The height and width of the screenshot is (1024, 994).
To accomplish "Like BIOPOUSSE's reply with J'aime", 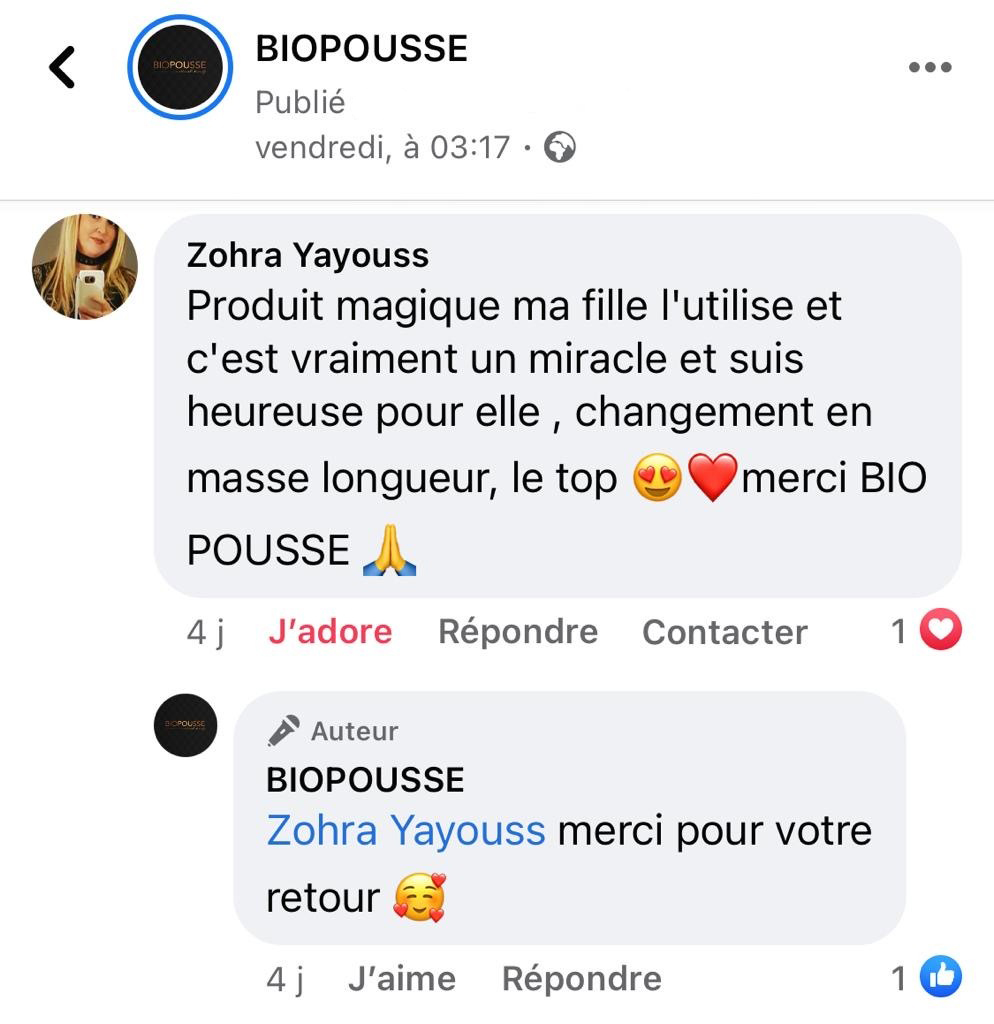I will pyautogui.click(x=401, y=978).
